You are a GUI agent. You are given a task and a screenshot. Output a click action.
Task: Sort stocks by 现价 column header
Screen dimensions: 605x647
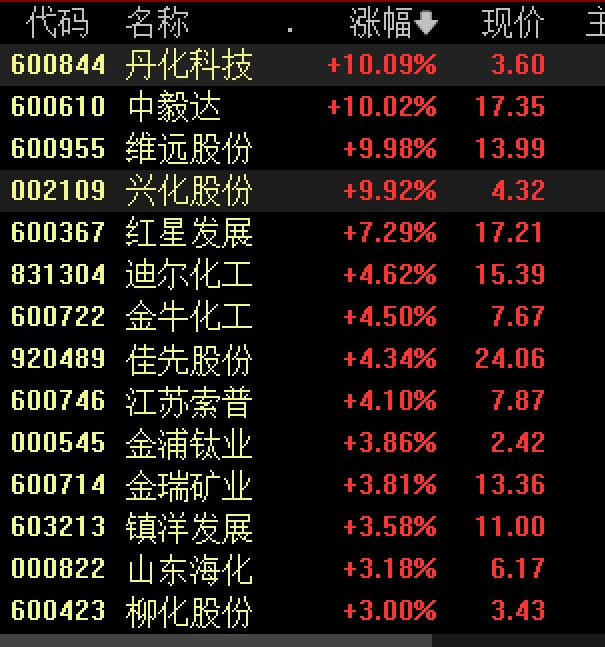[512, 22]
